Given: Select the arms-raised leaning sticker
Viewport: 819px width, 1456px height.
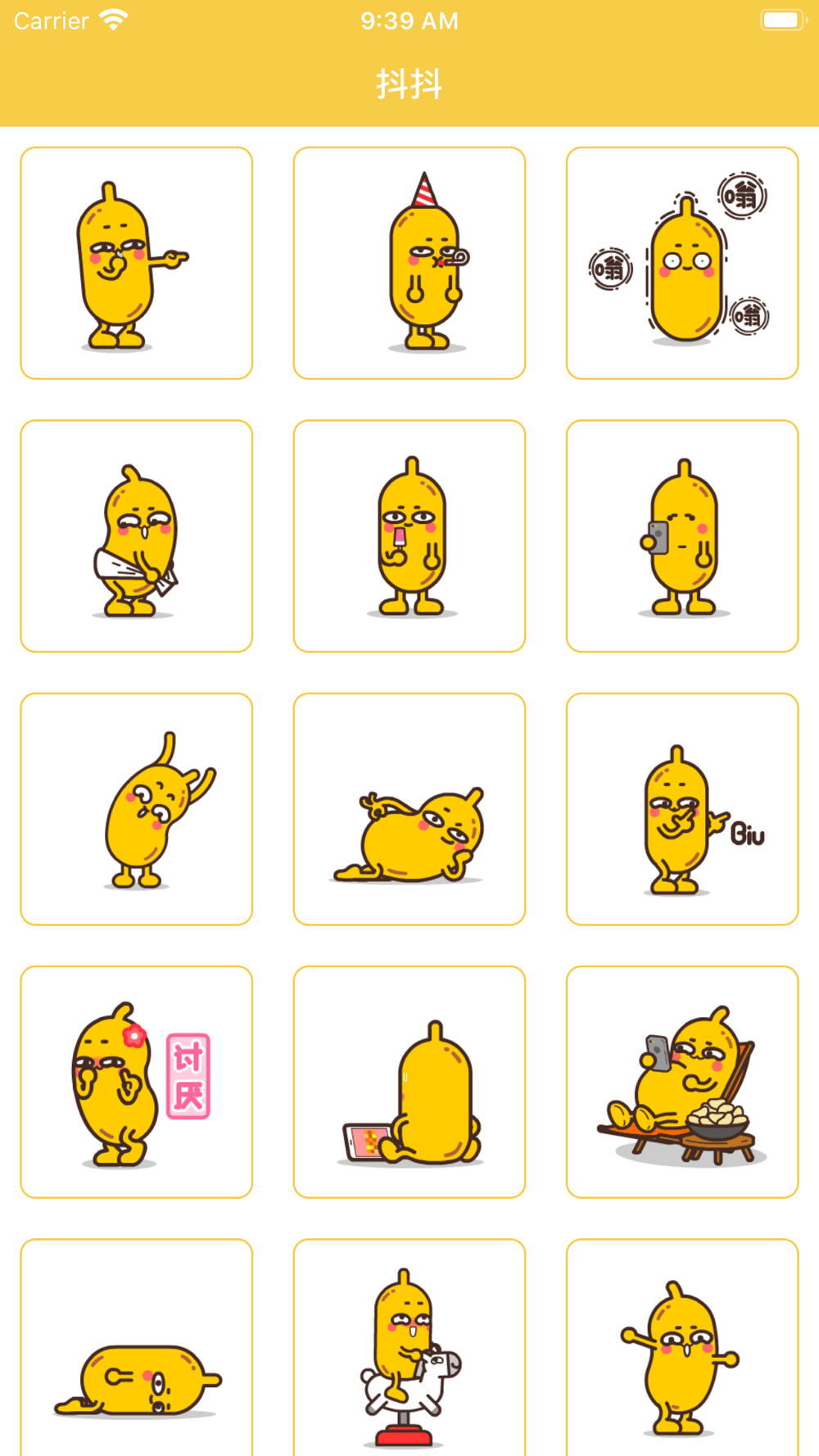Looking at the screenshot, I should coord(136,808).
